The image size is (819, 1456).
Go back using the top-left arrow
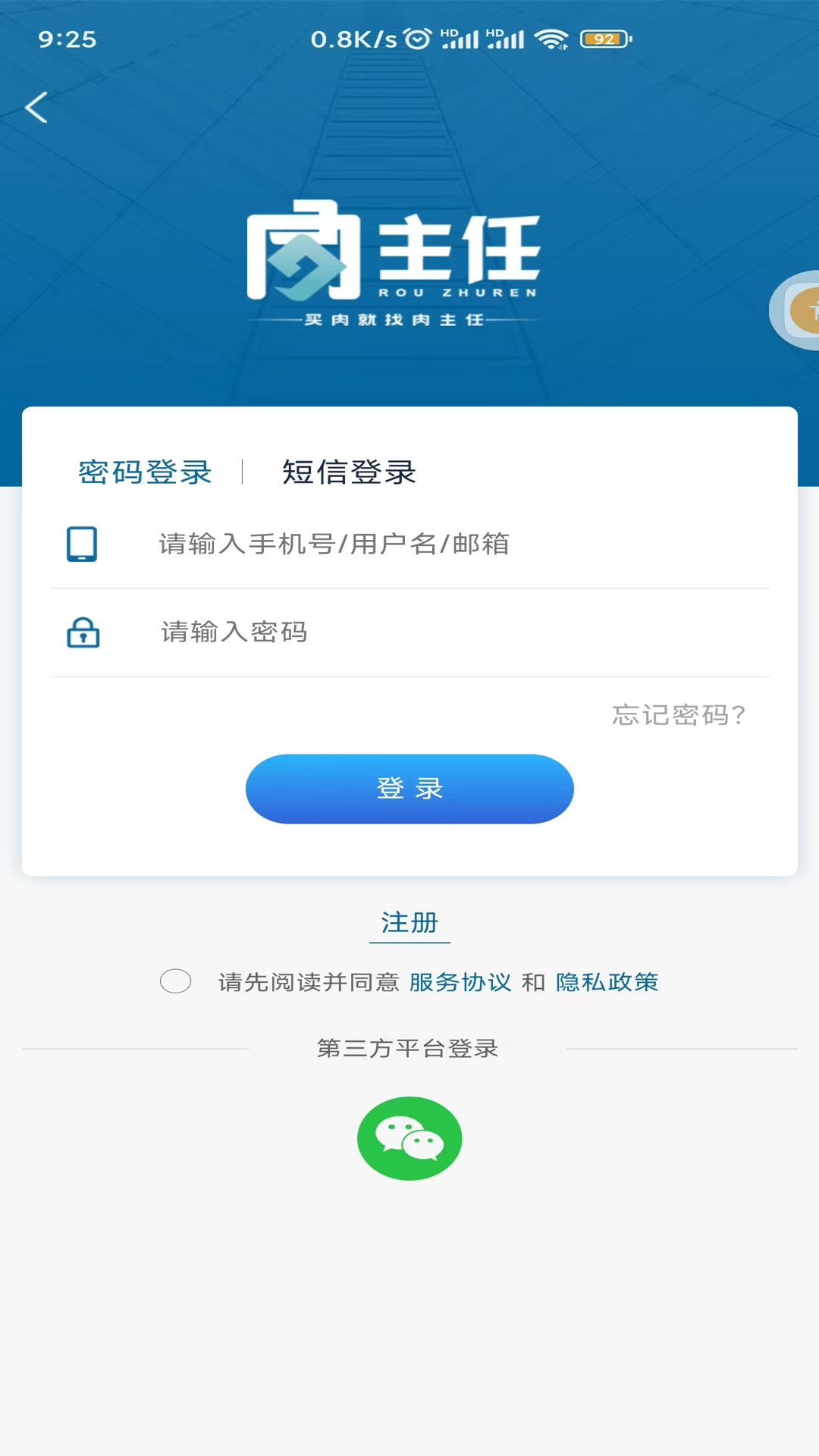[x=36, y=107]
